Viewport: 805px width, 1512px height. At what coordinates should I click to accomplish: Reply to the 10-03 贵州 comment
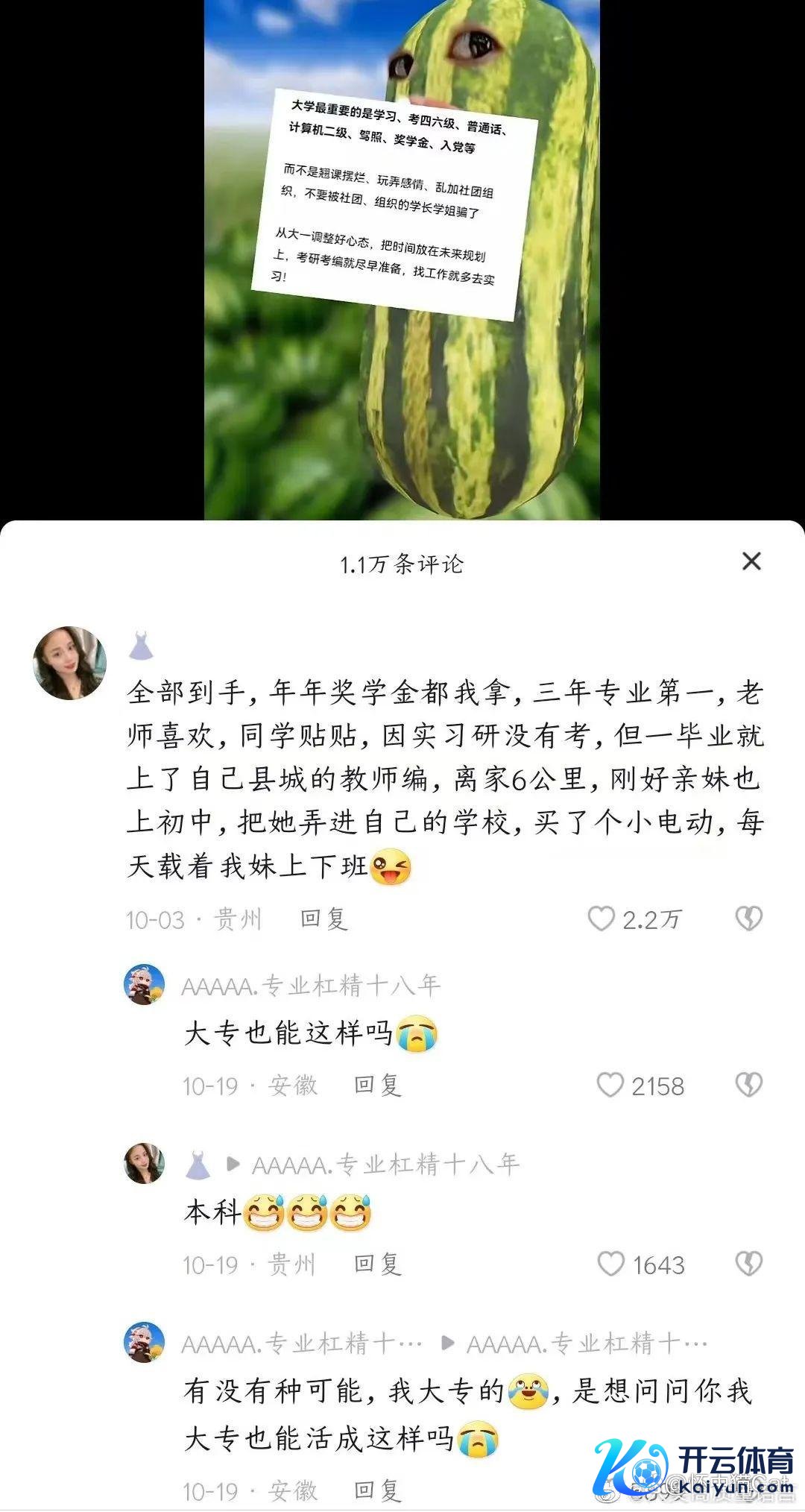[x=324, y=919]
